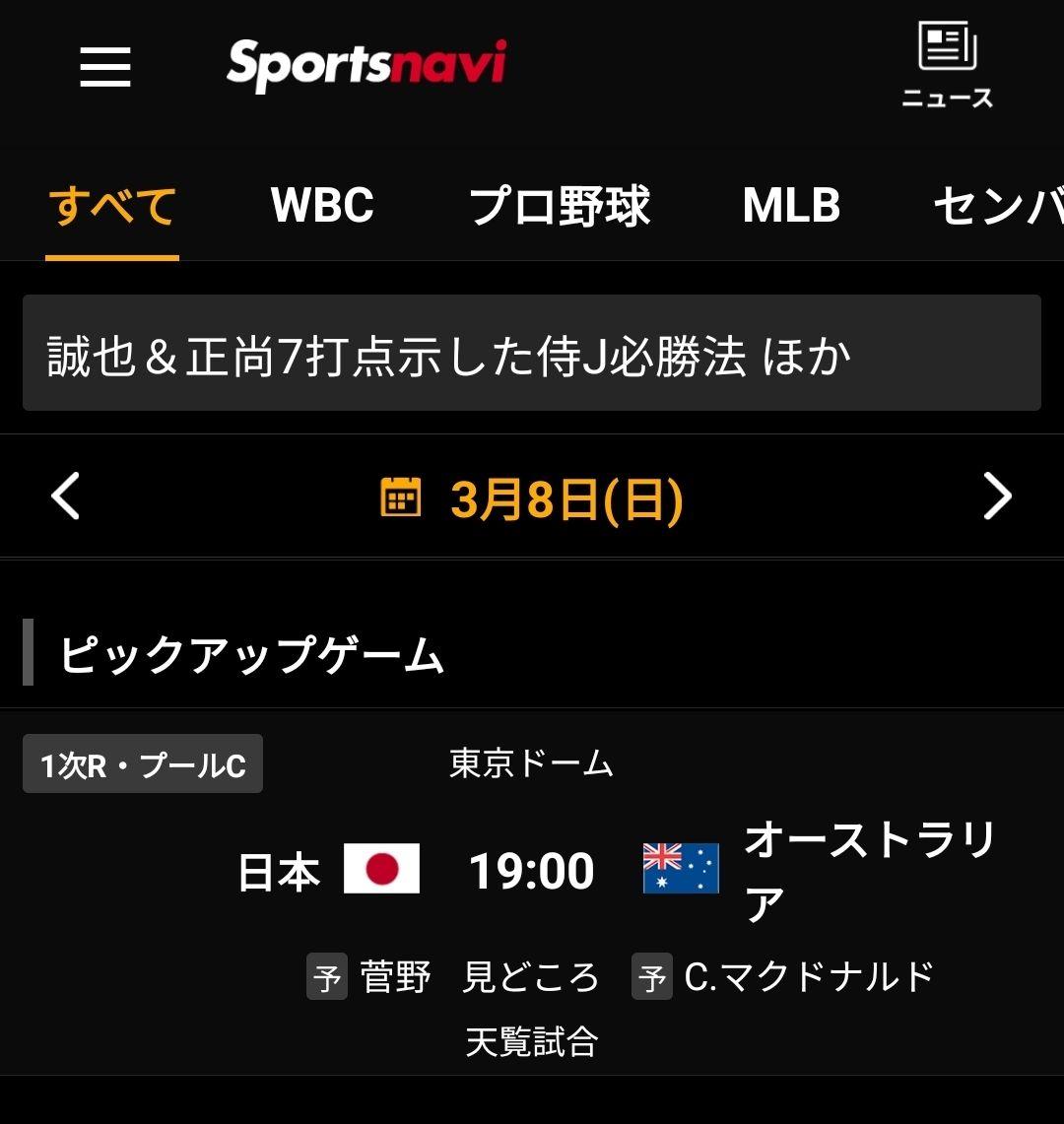Open the calendar date picker 3月8日

pyautogui.click(x=532, y=498)
